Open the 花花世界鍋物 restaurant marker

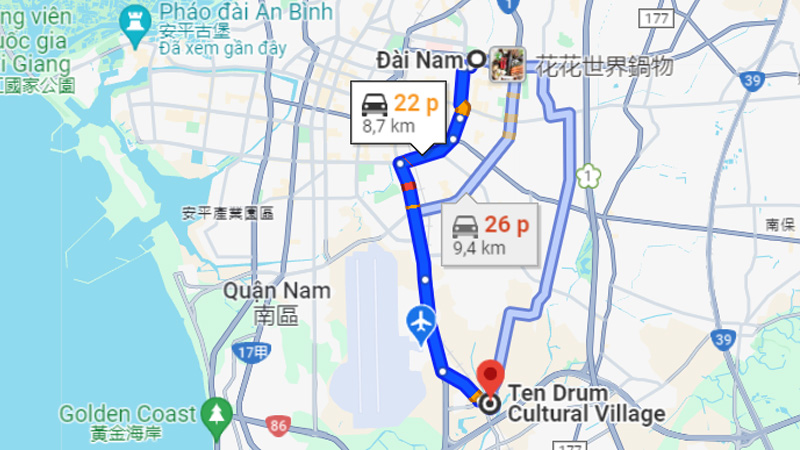coord(507,65)
